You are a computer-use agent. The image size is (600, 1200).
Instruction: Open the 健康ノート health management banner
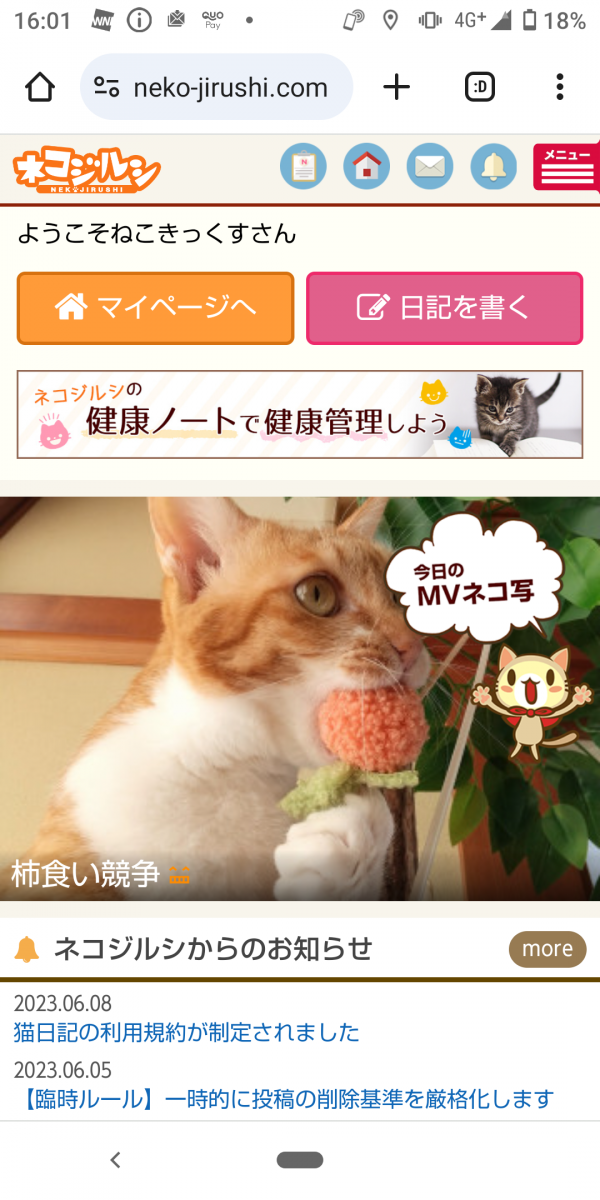coord(300,415)
